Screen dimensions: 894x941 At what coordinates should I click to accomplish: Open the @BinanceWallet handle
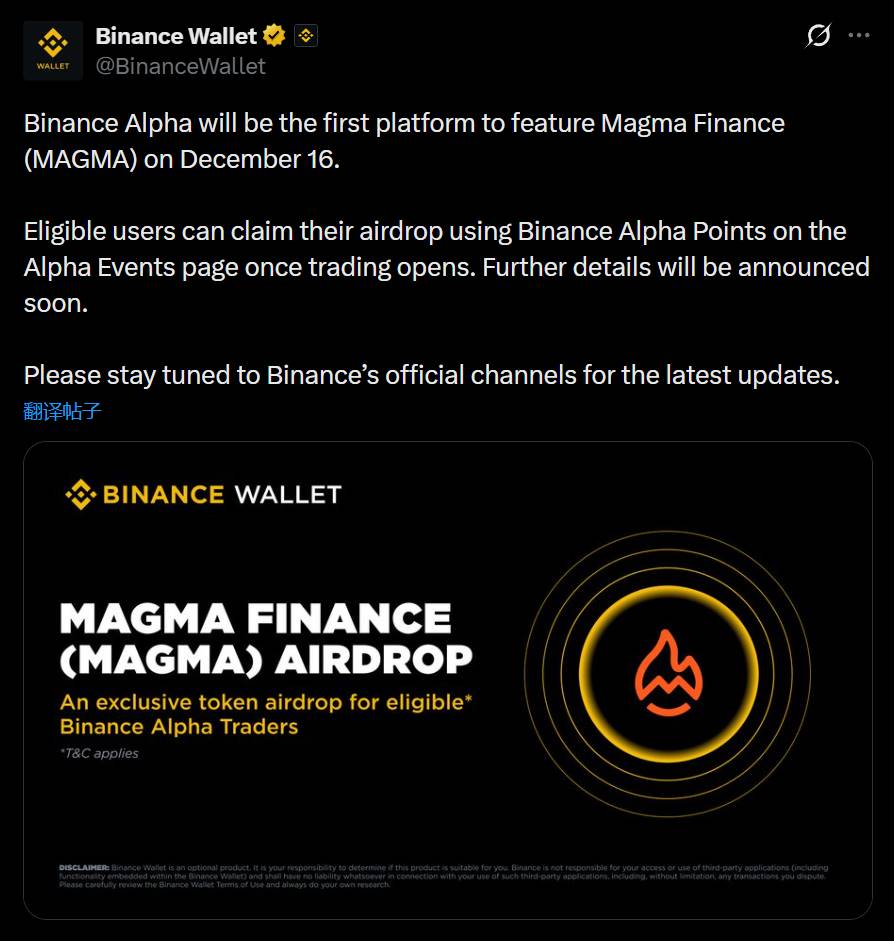pos(180,66)
